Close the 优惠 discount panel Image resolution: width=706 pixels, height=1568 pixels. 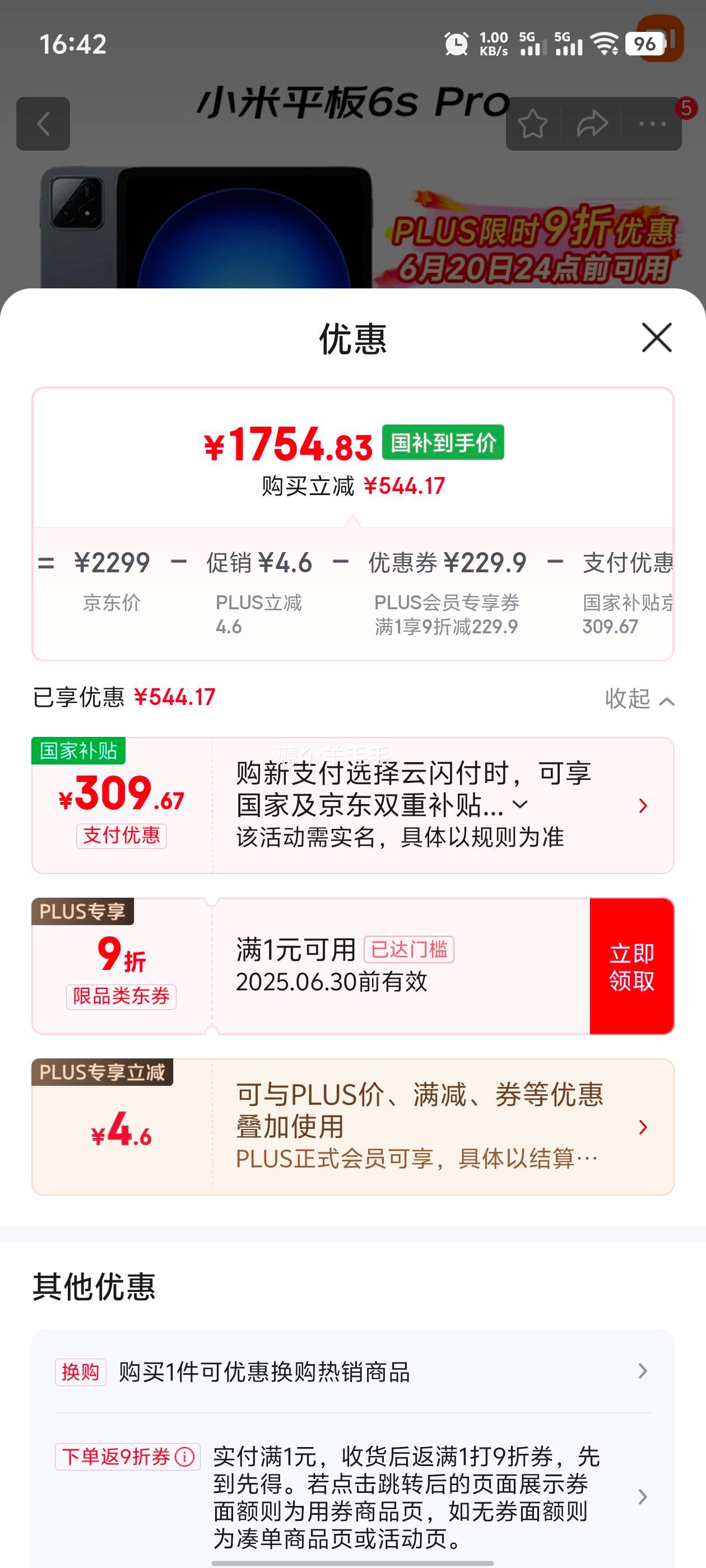point(656,337)
